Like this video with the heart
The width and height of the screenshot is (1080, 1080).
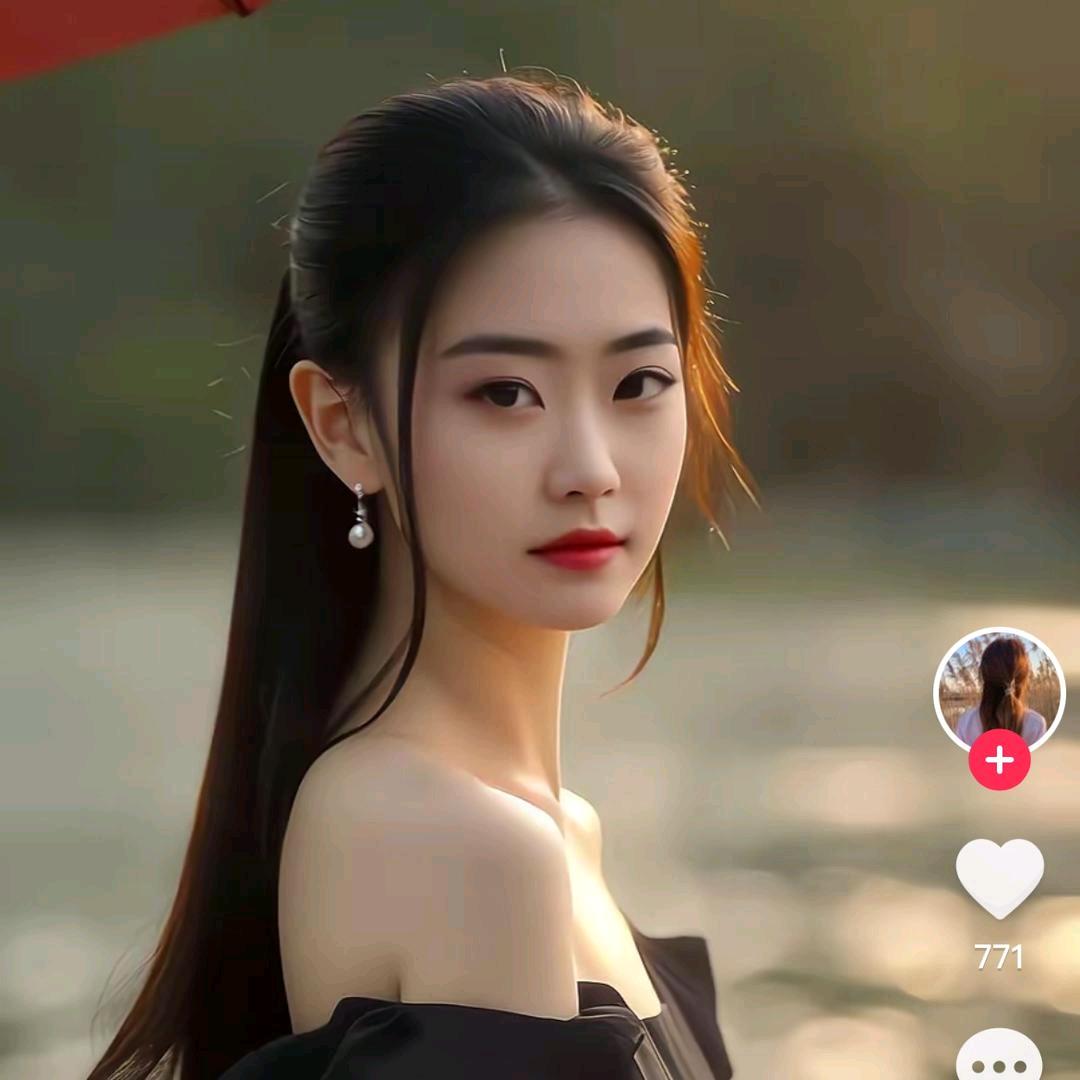pos(999,877)
